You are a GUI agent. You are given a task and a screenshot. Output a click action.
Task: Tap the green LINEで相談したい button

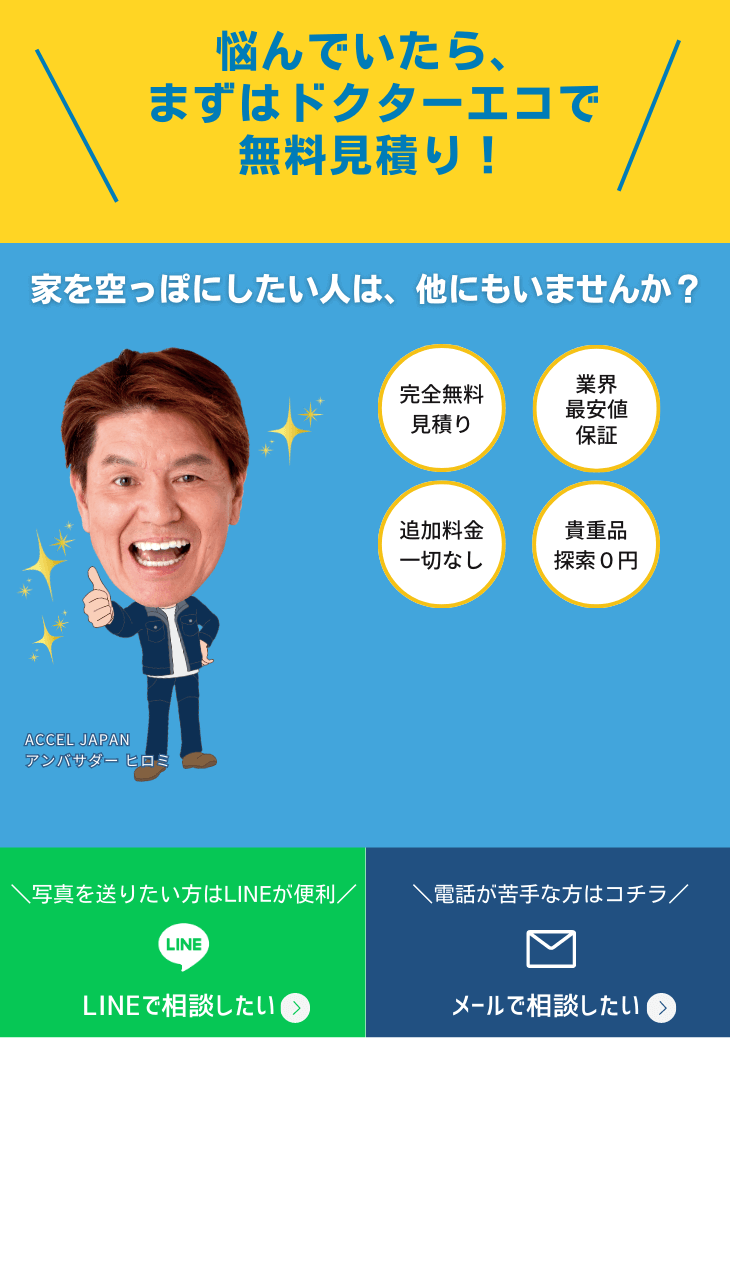[183, 942]
